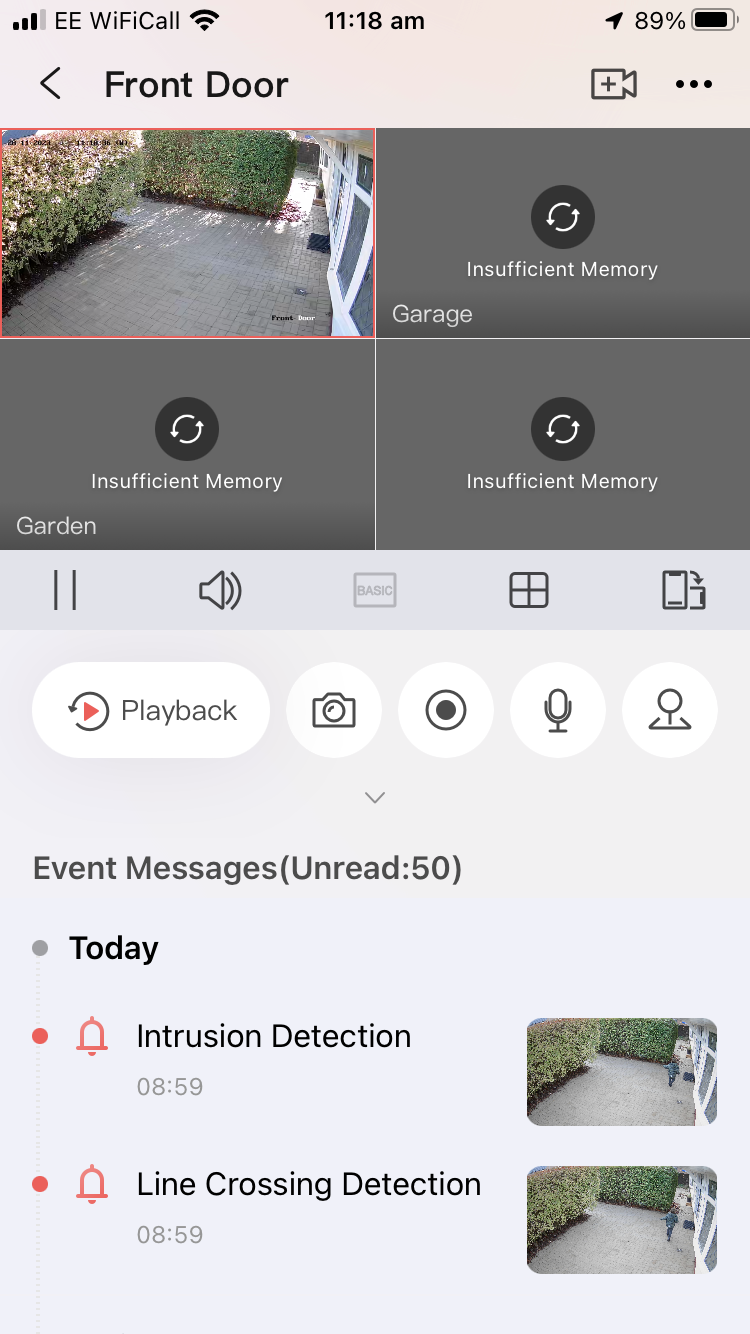Open Playback recordings
Screen dimensions: 750x1334
tap(151, 710)
